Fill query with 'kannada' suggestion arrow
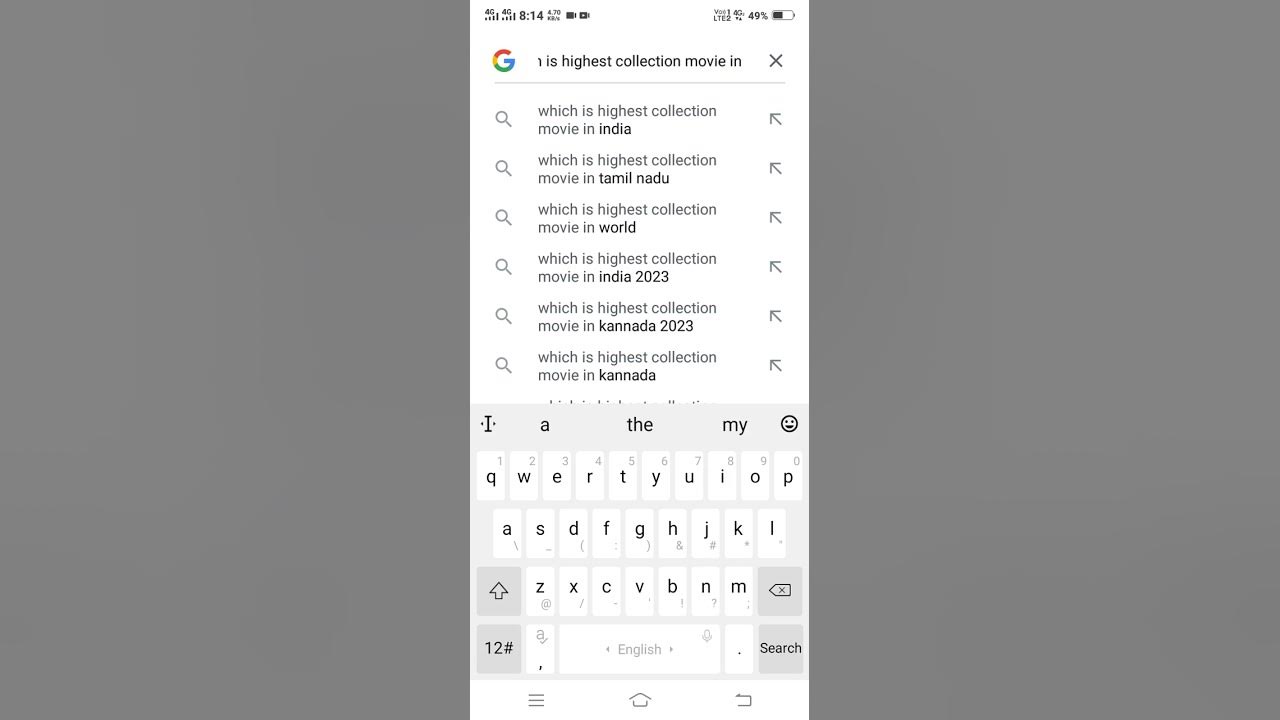 point(775,366)
